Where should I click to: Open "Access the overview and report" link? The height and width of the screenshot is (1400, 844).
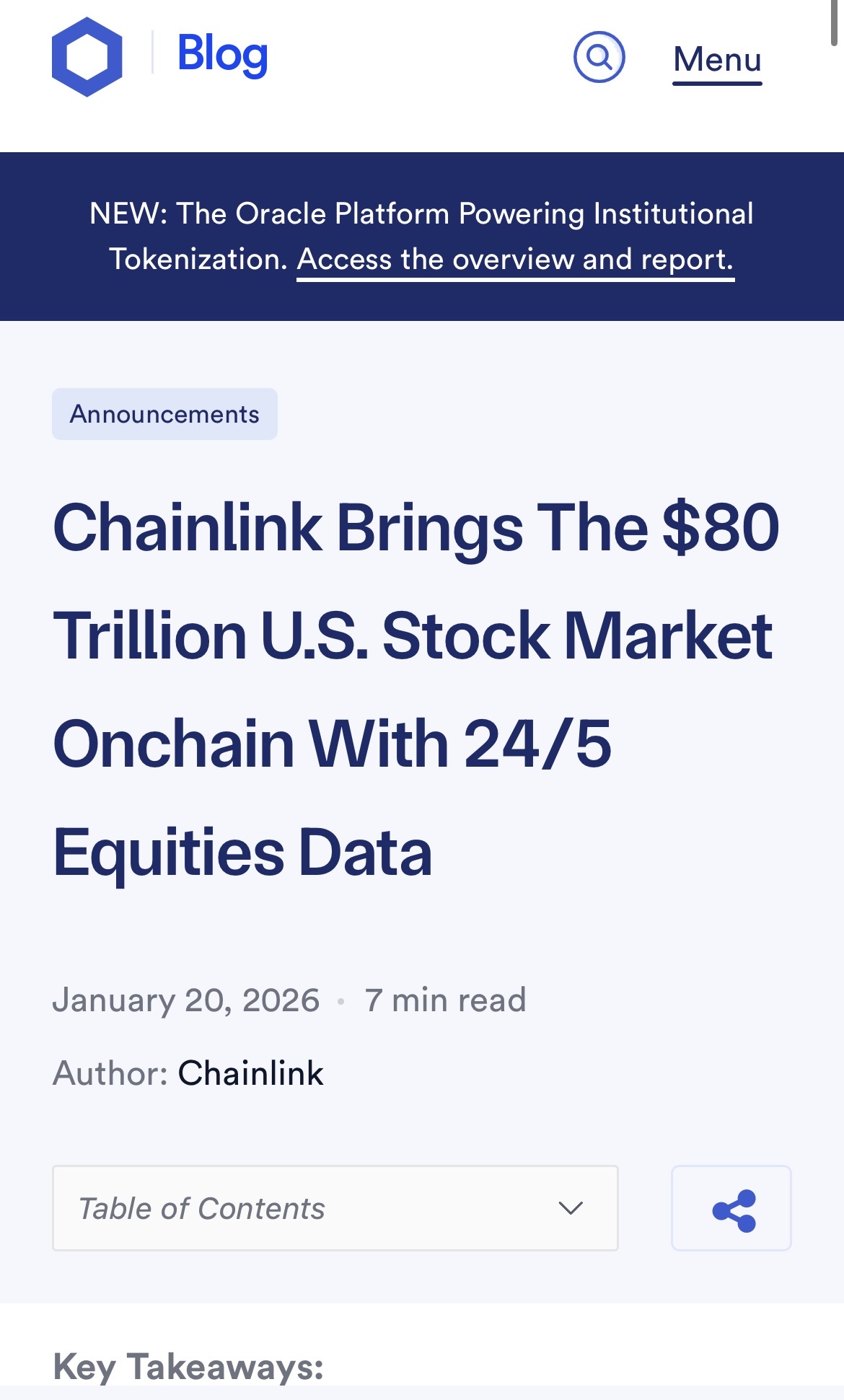(x=515, y=259)
